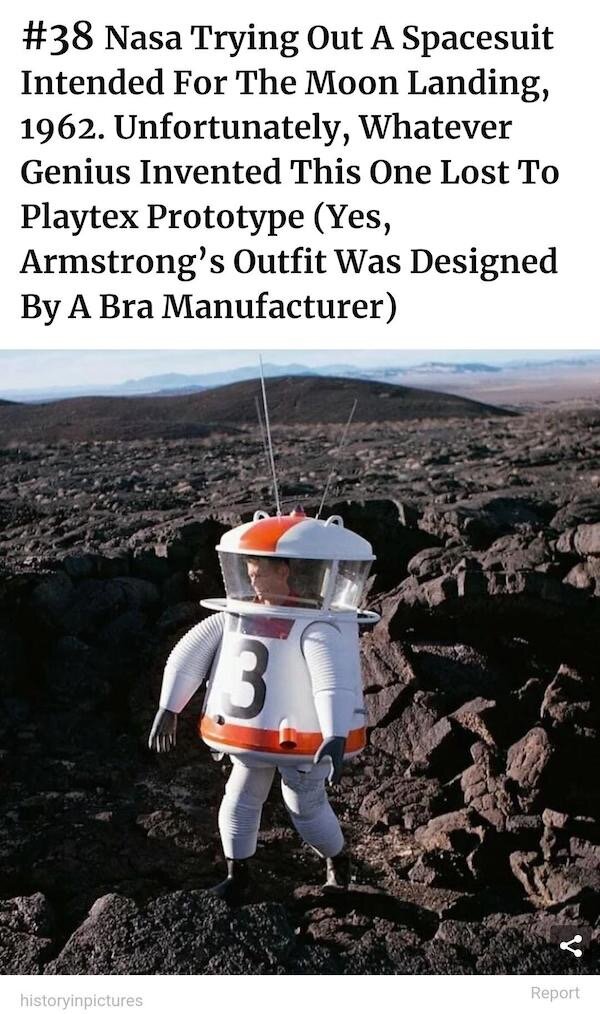Report this post

point(554,993)
